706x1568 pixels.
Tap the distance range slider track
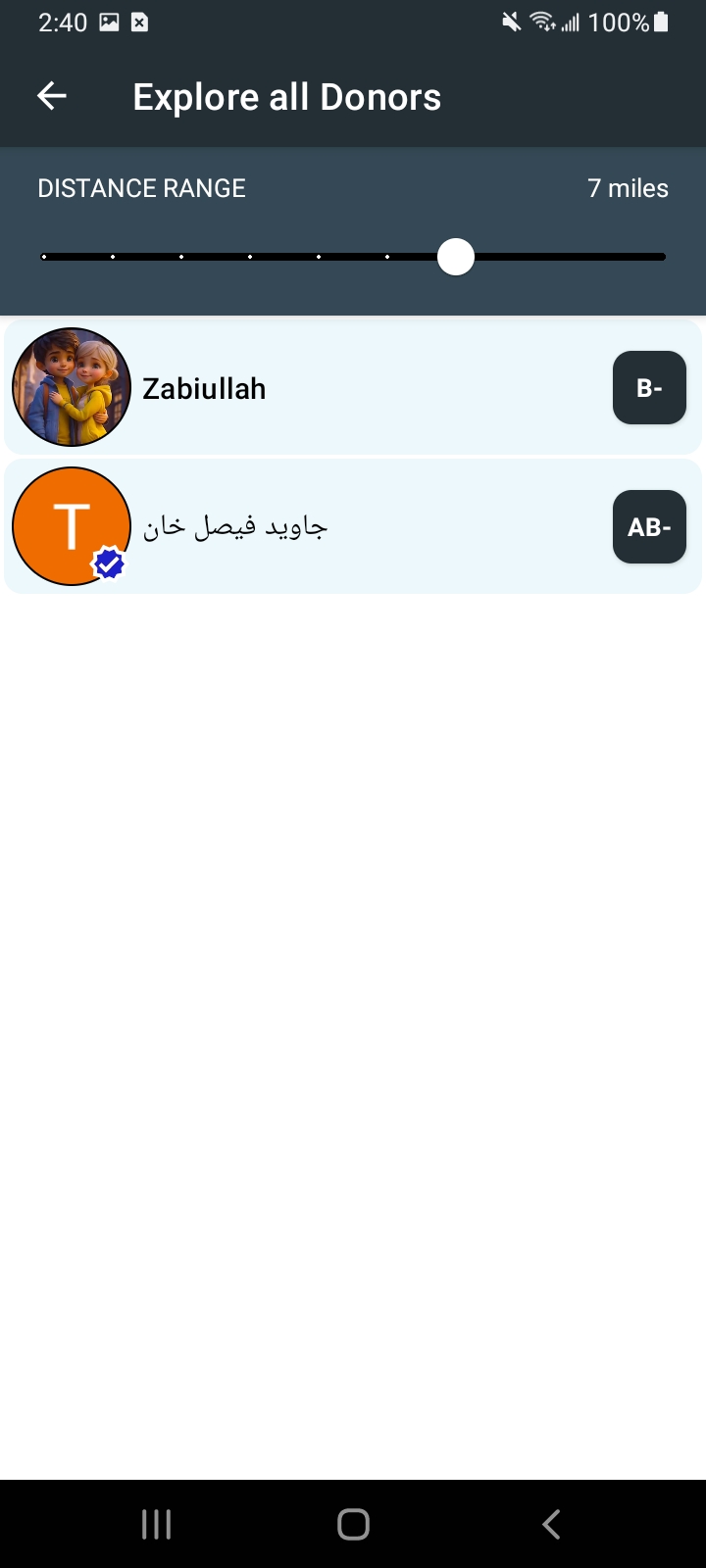coord(353,257)
